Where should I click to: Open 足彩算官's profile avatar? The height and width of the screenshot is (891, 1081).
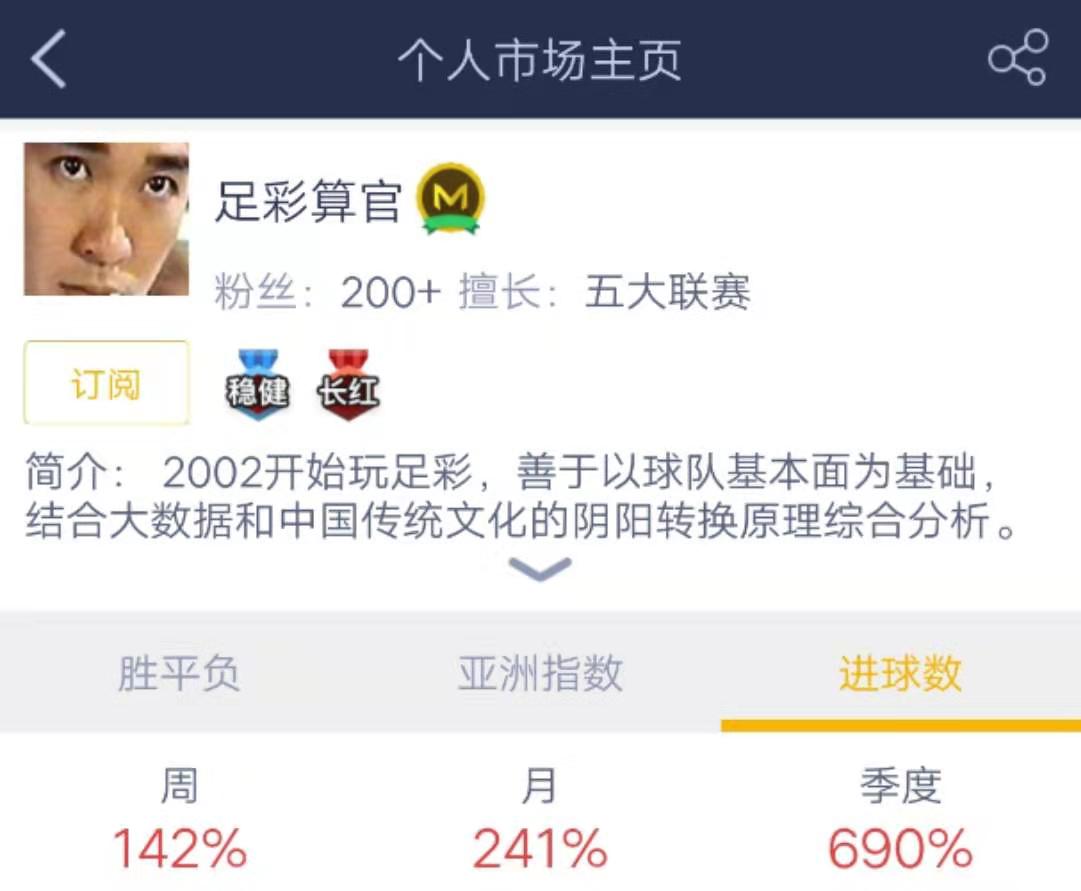click(106, 219)
